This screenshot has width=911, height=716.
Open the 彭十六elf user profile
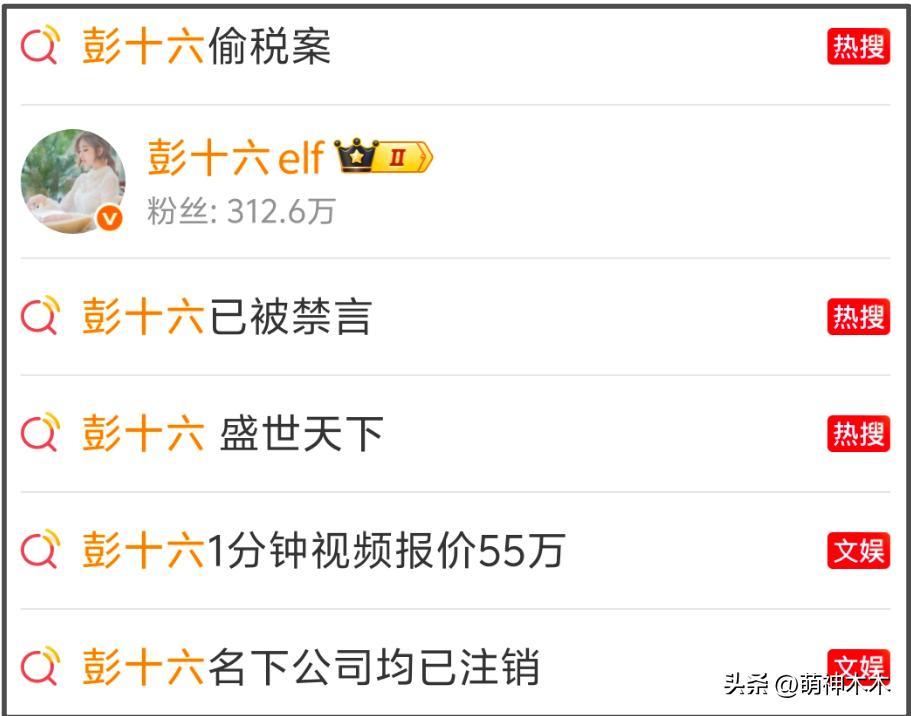pyautogui.click(x=236, y=158)
